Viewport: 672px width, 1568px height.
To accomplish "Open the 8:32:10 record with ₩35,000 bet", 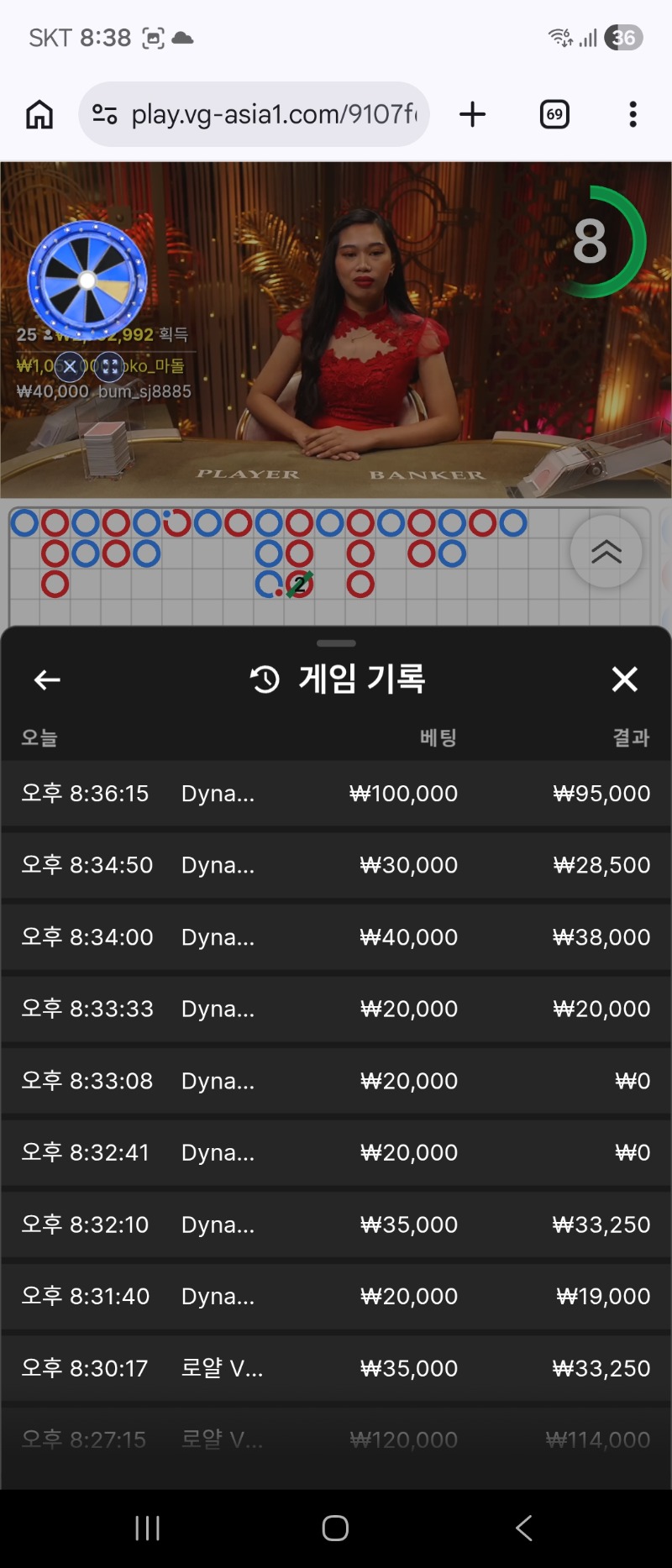I will 336,1225.
